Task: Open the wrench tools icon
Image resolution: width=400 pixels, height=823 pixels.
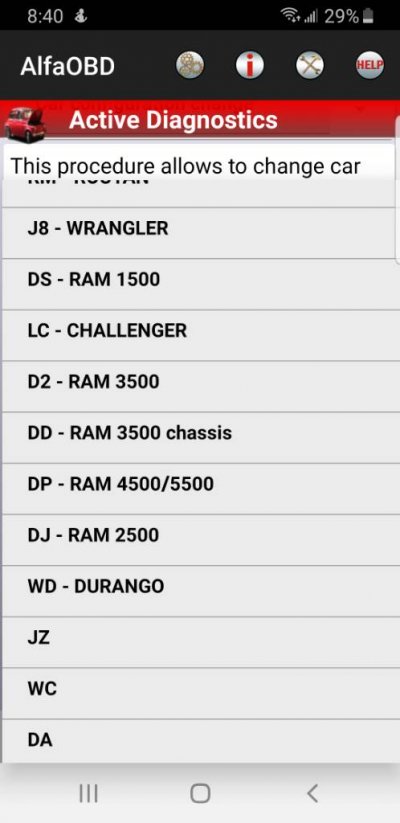Action: tap(310, 66)
